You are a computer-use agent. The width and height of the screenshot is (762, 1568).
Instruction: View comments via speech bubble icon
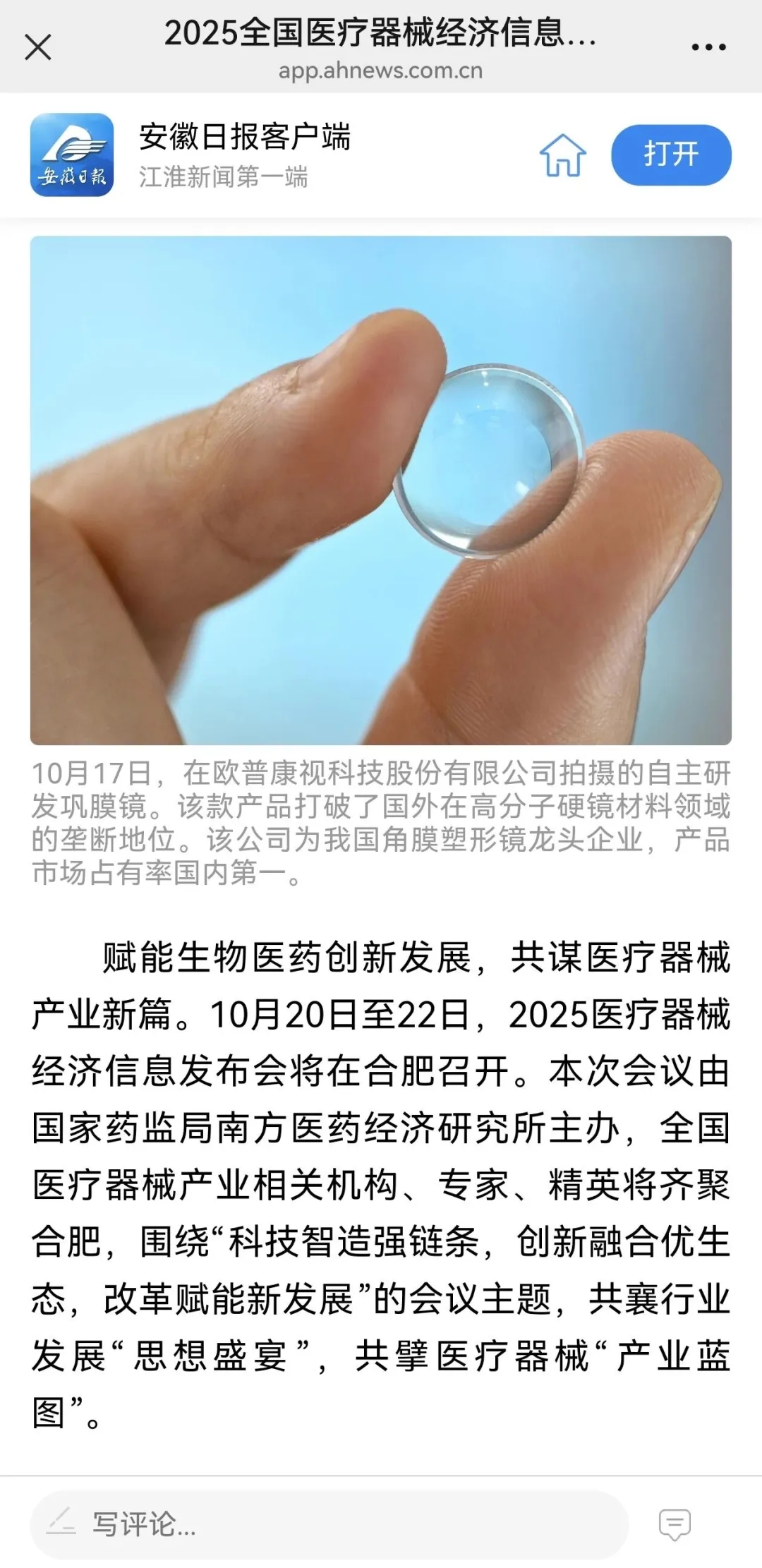tap(674, 1524)
